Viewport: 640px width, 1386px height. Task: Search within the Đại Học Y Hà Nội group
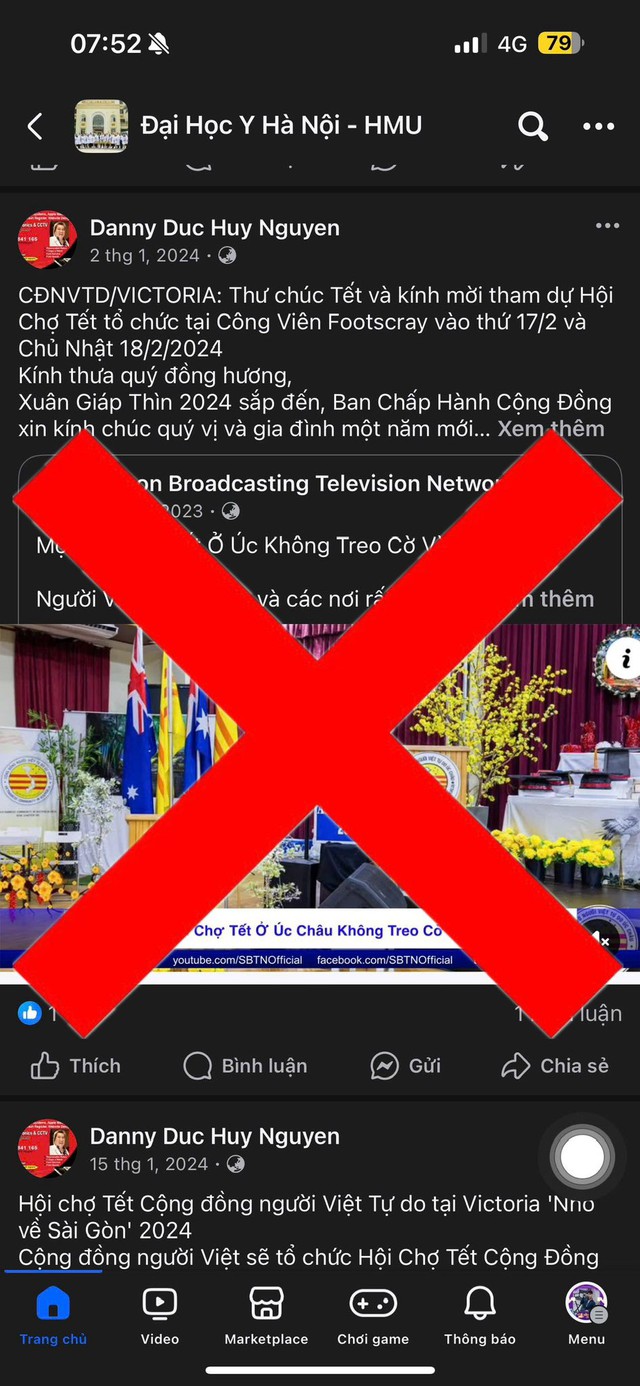tap(533, 126)
